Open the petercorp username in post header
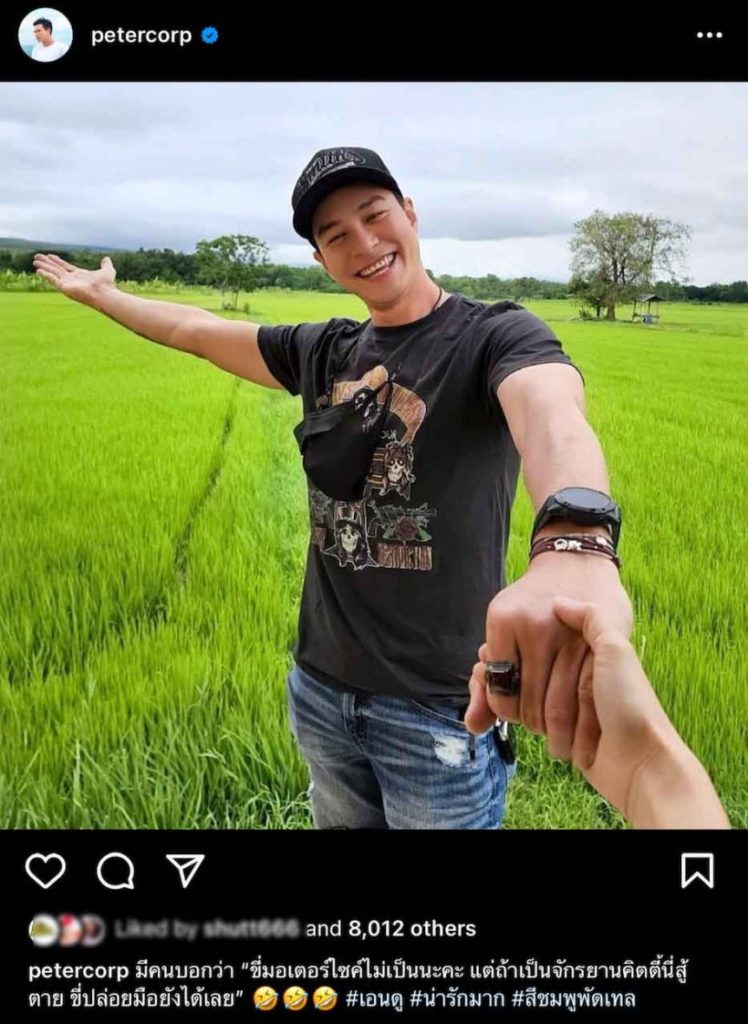Screen dimensions: 748x1024 click(x=141, y=35)
